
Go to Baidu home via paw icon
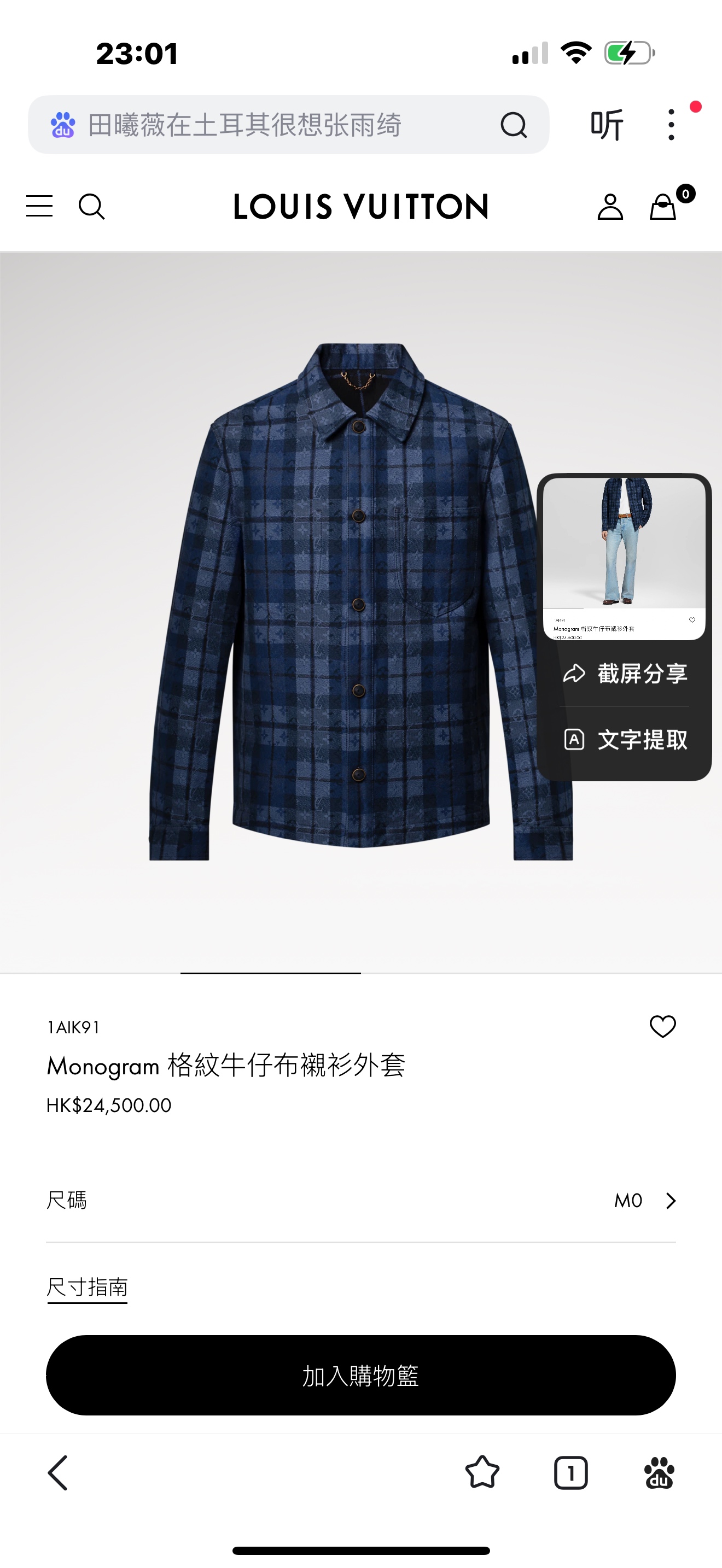(659, 1473)
